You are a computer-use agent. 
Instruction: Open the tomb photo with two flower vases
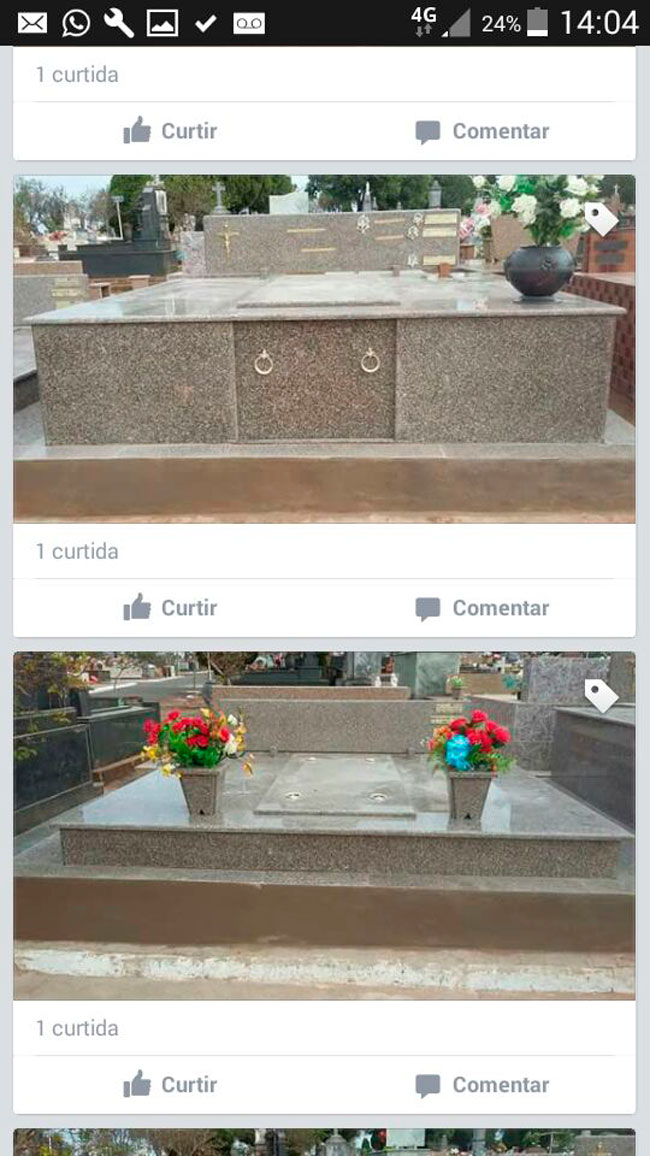323,825
